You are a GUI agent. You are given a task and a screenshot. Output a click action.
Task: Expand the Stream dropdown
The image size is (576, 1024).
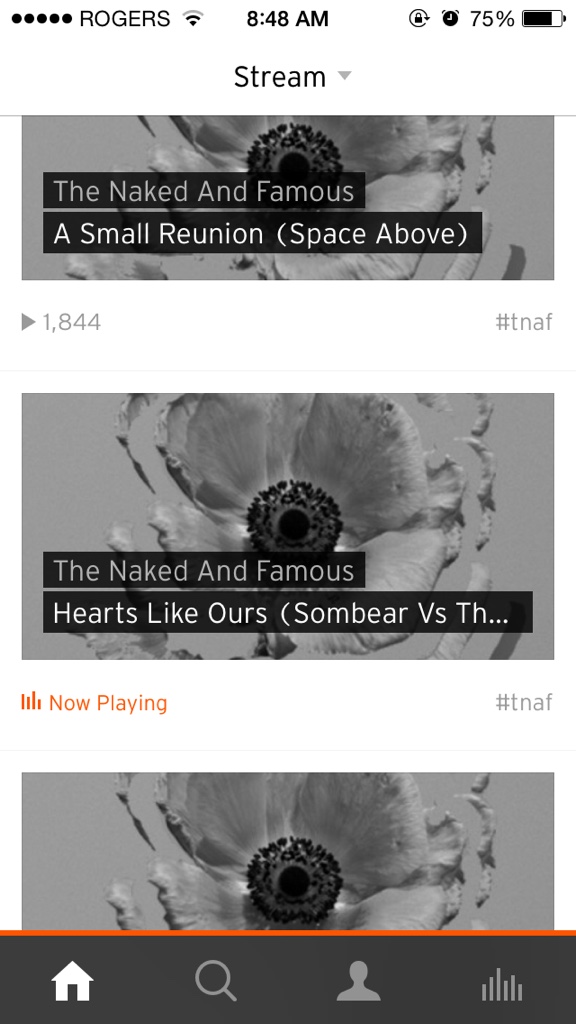(292, 77)
